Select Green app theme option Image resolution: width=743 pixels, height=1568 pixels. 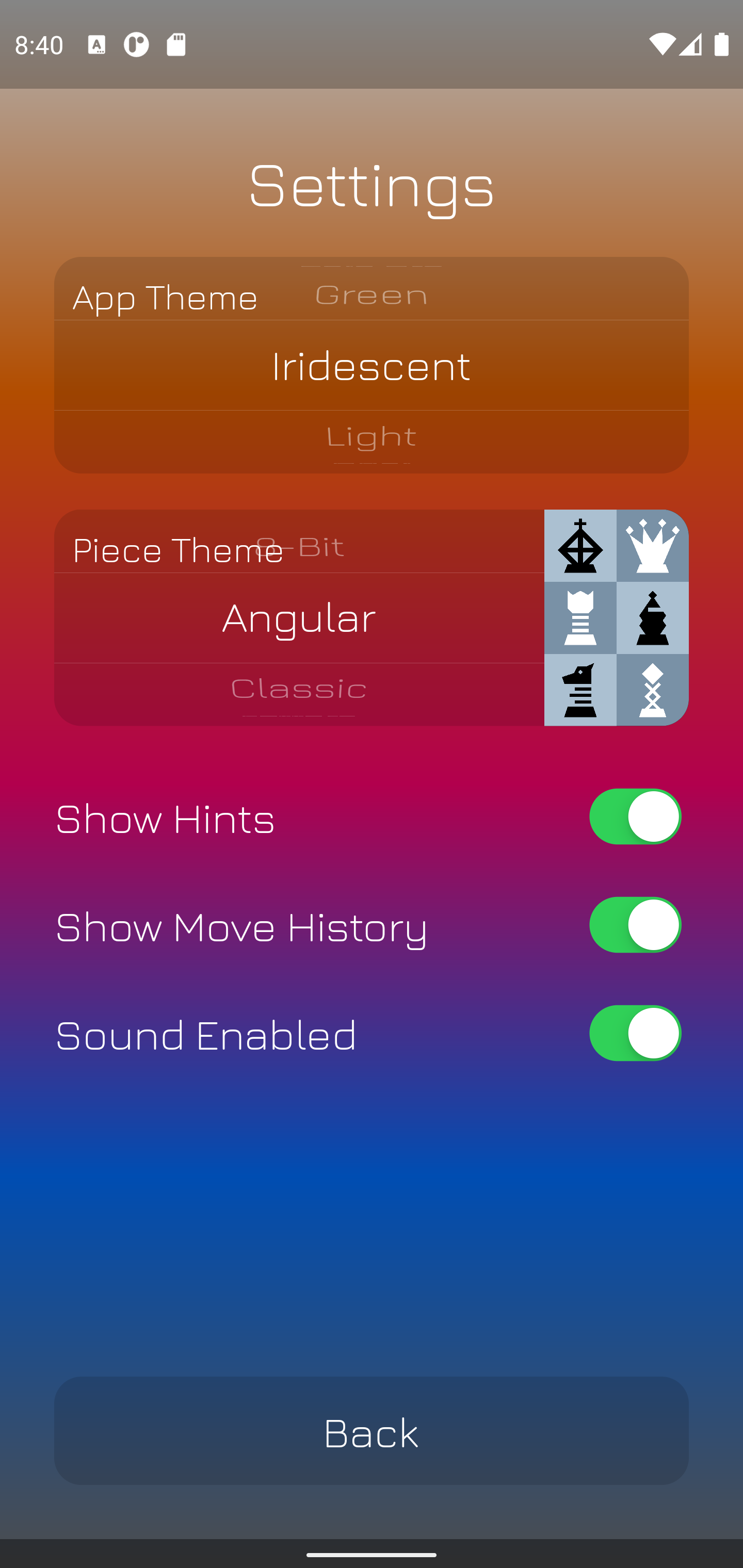coord(371,295)
